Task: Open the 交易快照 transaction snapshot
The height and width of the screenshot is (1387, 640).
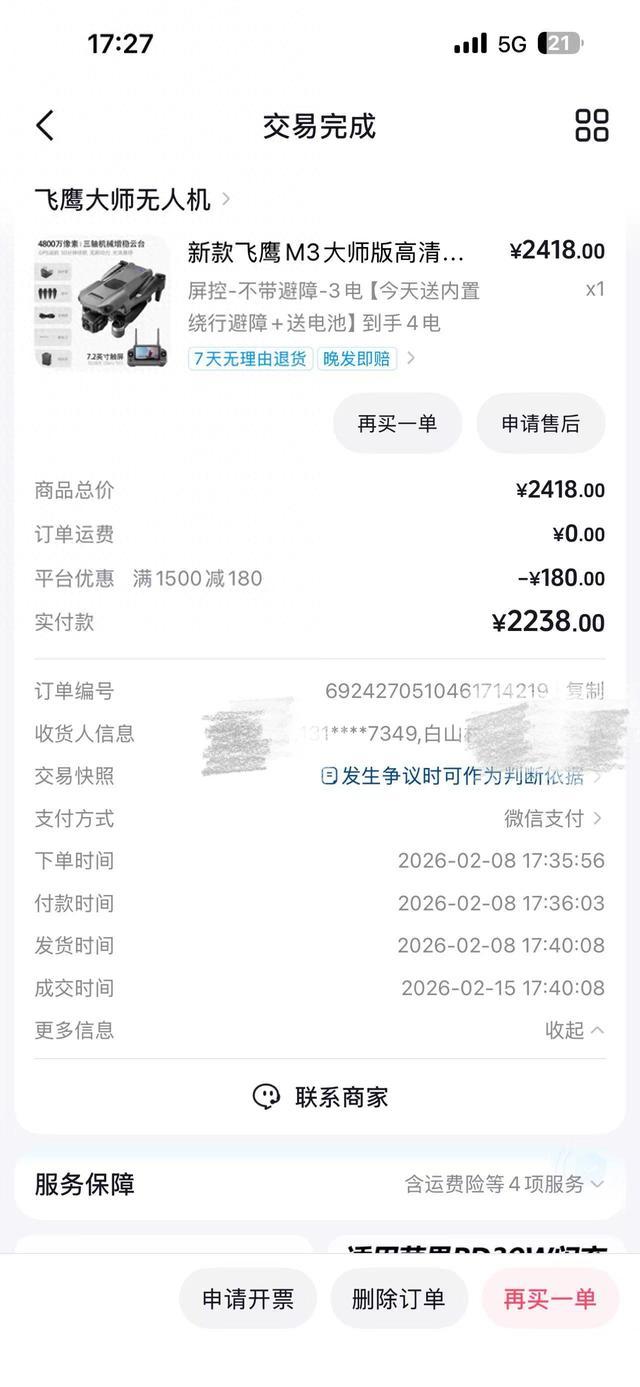Action: (462, 776)
